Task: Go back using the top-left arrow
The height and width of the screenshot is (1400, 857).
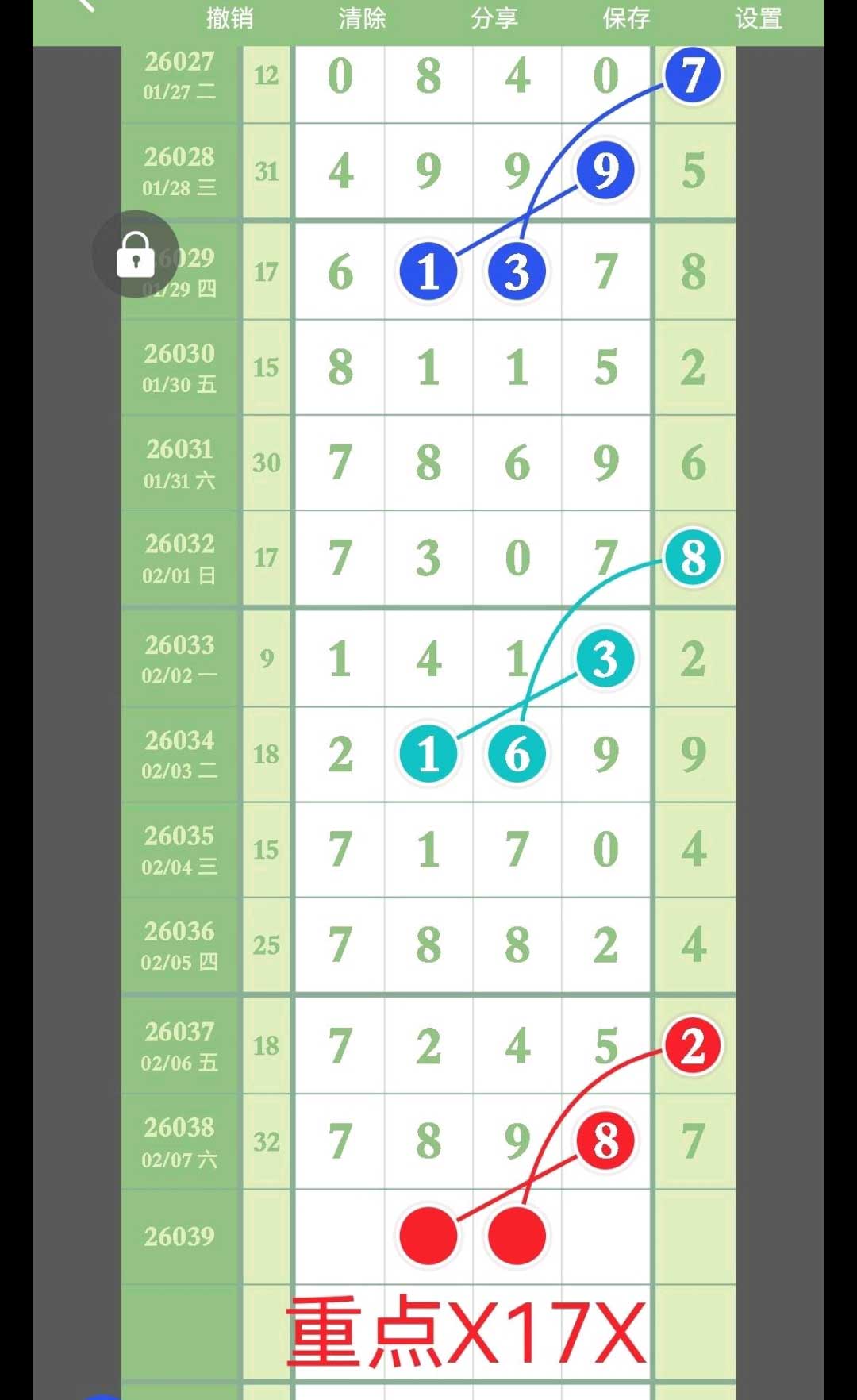Action: (86, 6)
